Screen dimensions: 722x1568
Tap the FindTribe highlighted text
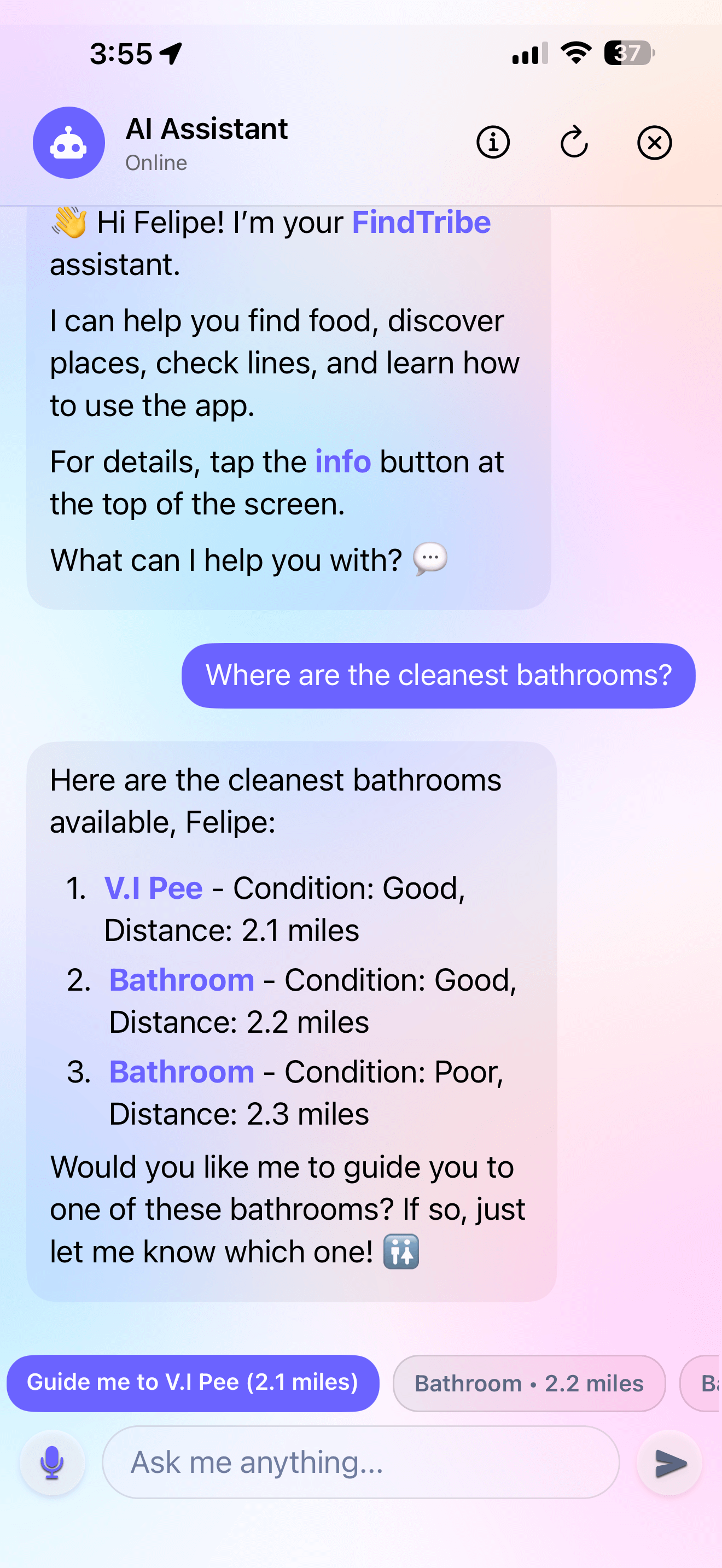click(x=421, y=223)
